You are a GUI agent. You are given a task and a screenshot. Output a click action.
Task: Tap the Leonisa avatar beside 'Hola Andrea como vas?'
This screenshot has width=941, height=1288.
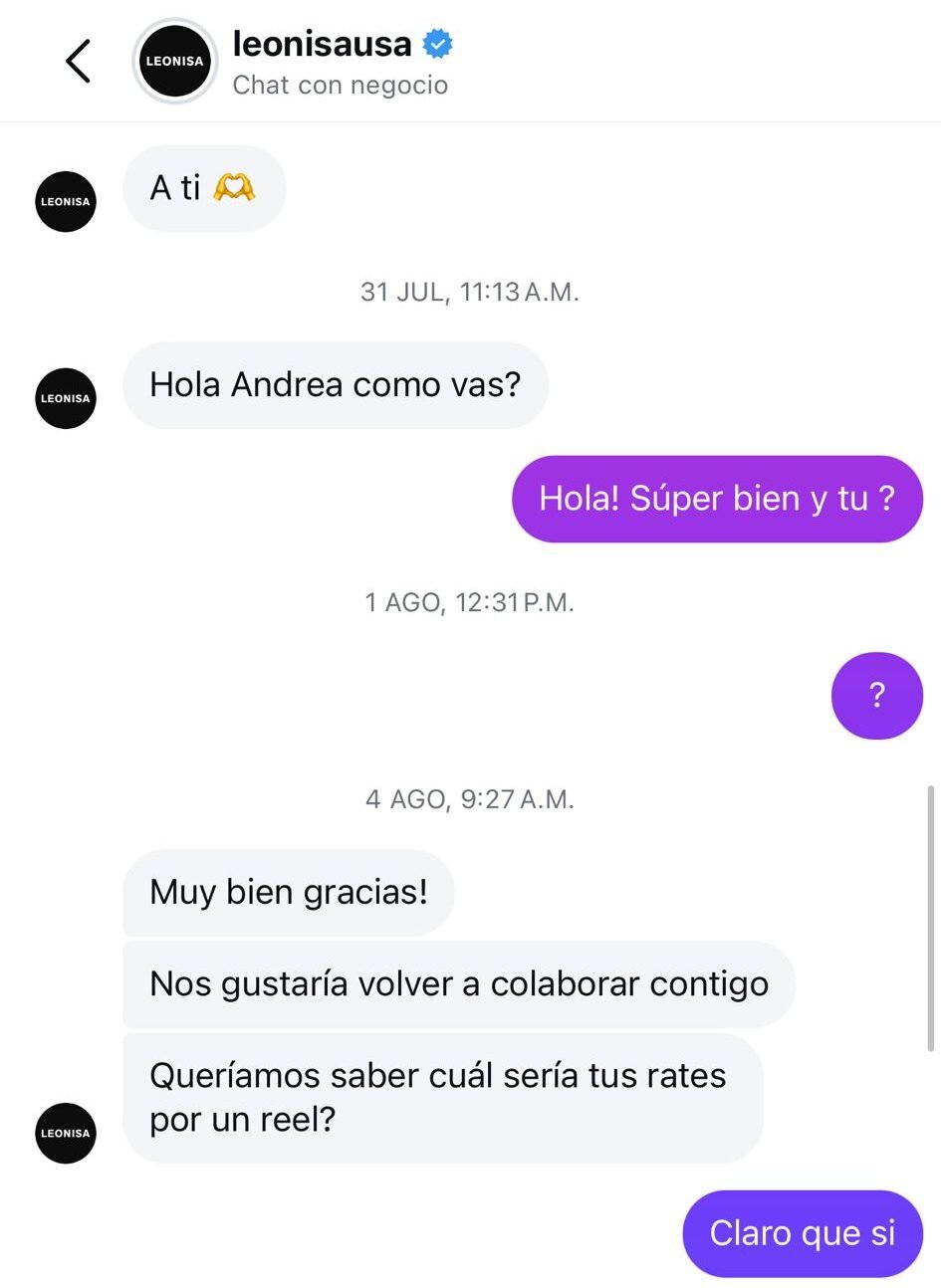tap(66, 398)
